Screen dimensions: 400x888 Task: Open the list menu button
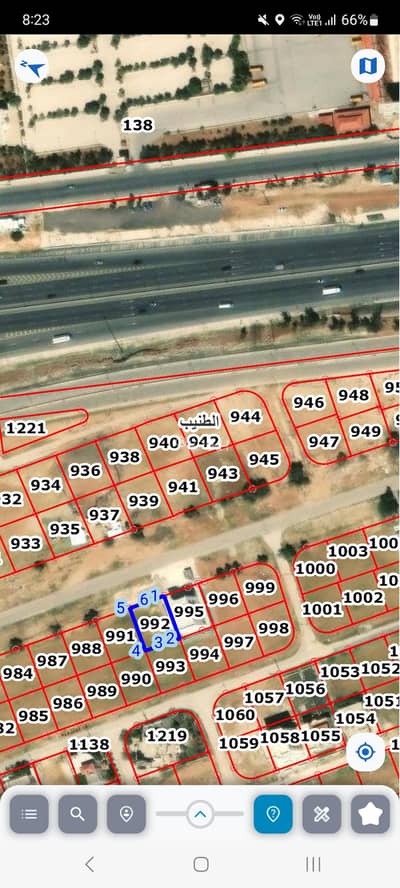pos(29,814)
